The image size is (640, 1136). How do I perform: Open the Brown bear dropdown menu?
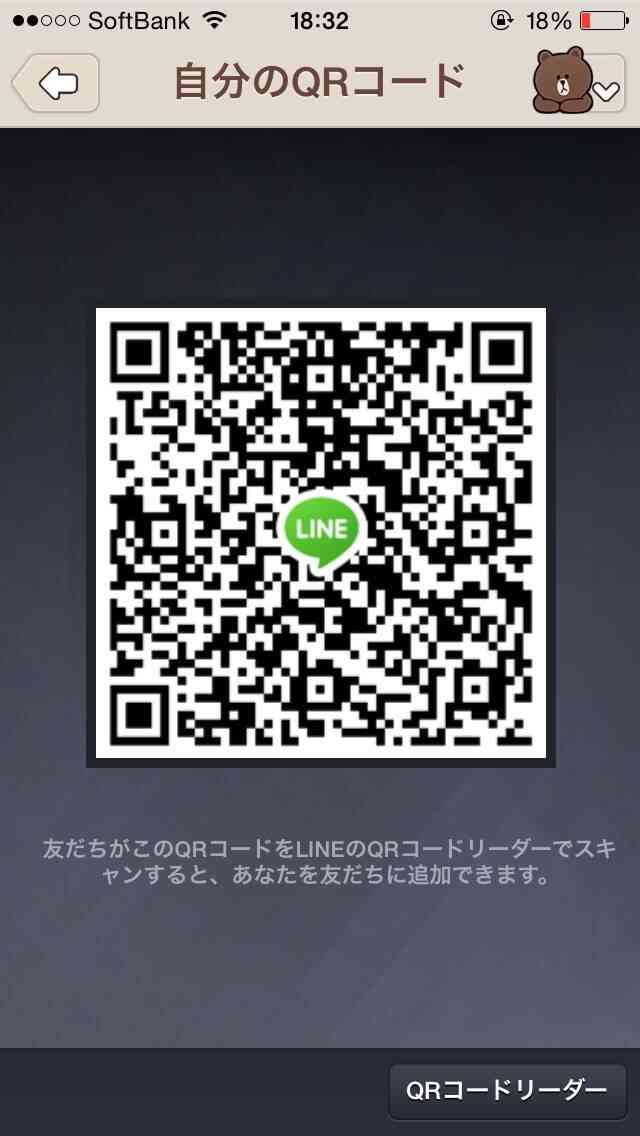coord(579,81)
